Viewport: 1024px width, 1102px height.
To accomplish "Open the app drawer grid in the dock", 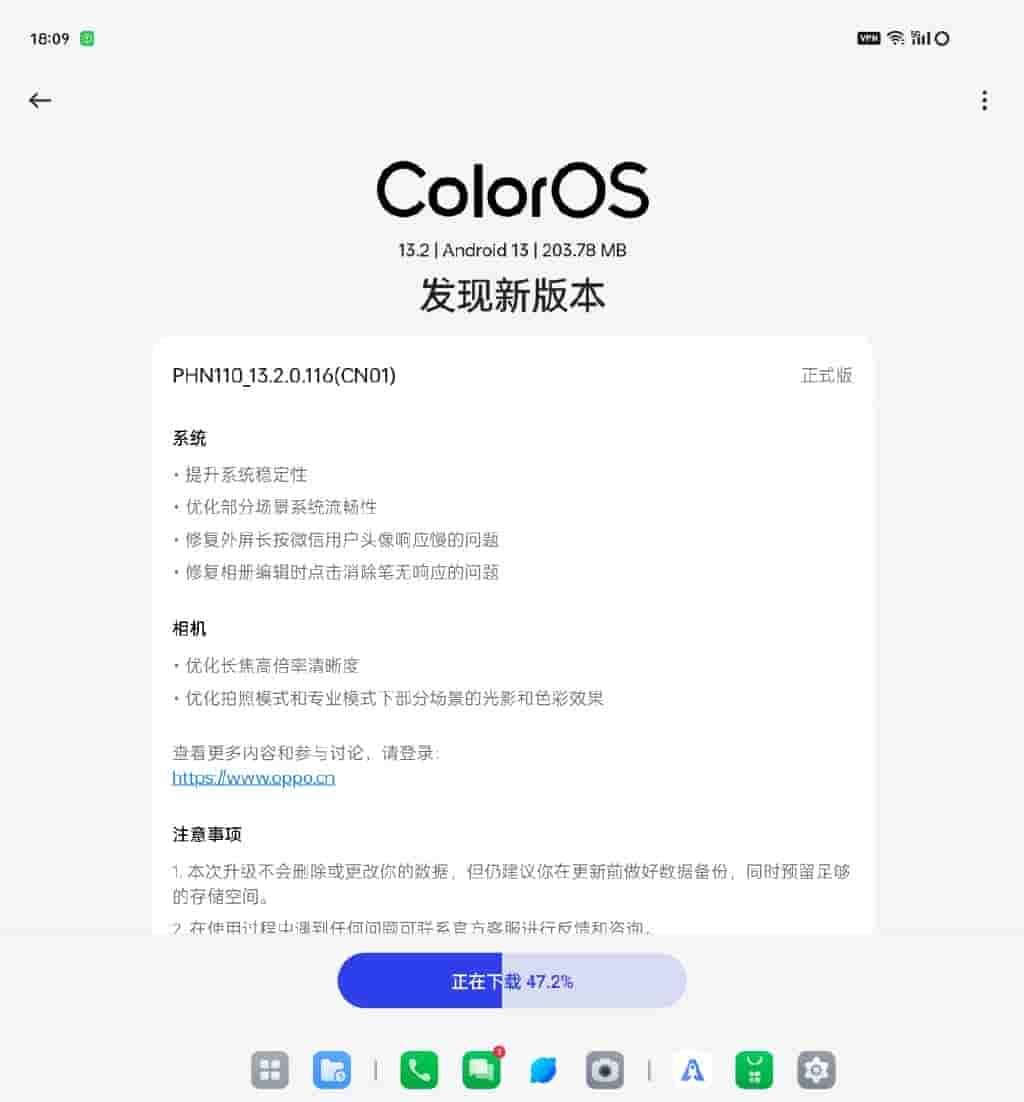I will click(x=270, y=1070).
